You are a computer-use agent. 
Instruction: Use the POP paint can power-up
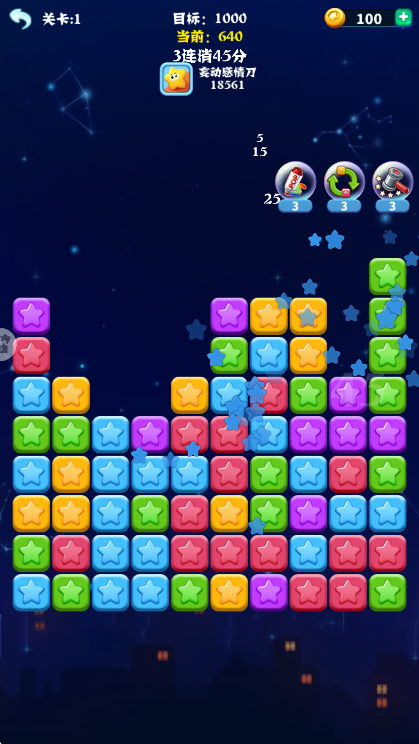click(295, 183)
